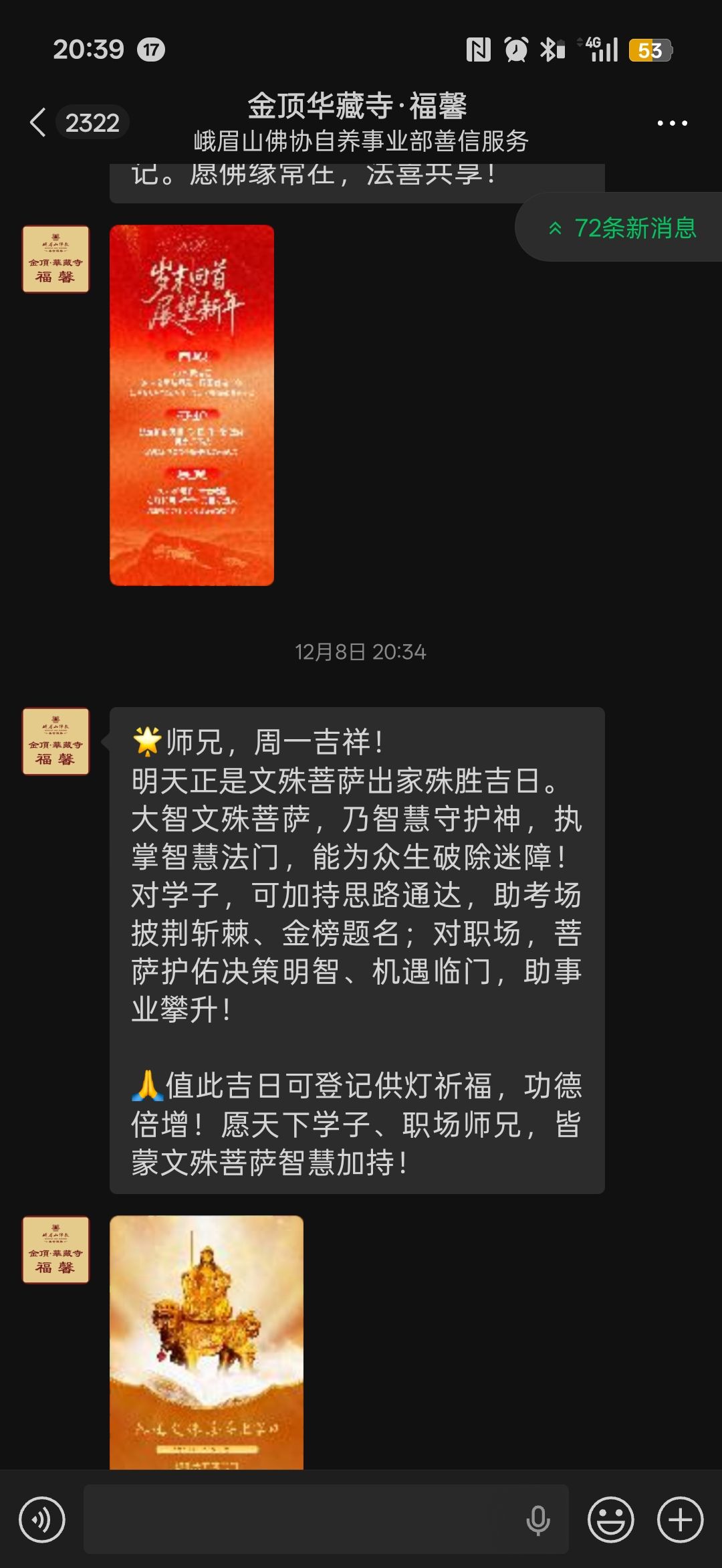Switch to voice message input
The height and width of the screenshot is (1568, 722).
(x=42, y=1520)
